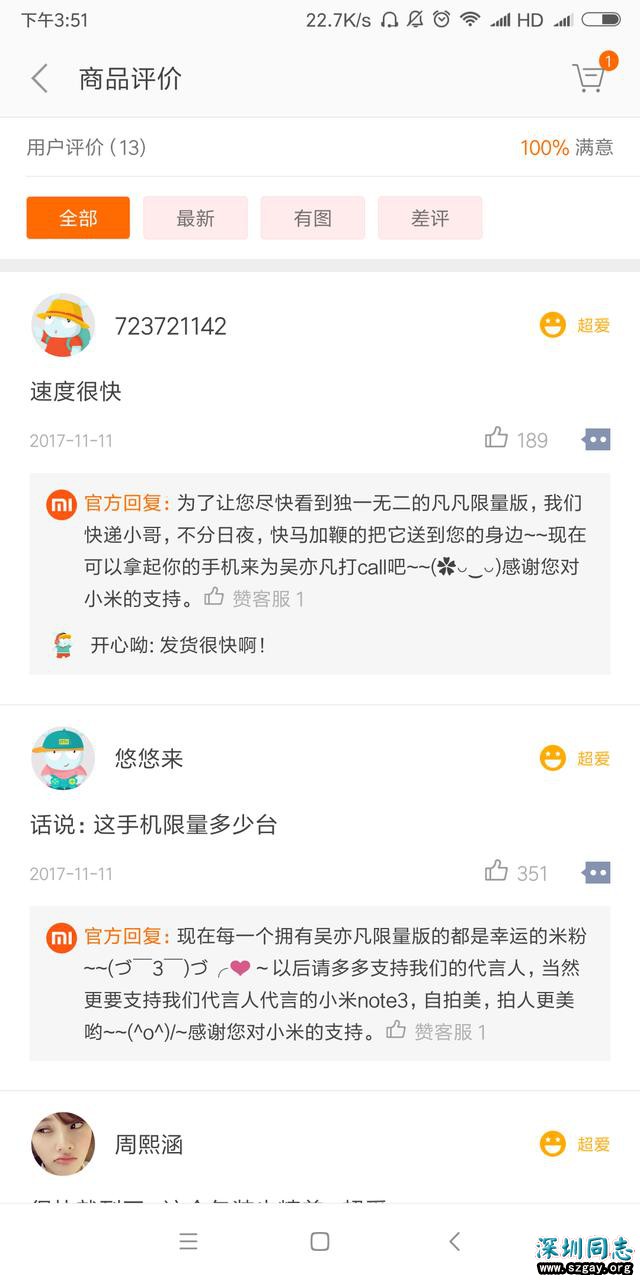Open the system recent apps button
The image size is (640, 1280).
(188, 1242)
